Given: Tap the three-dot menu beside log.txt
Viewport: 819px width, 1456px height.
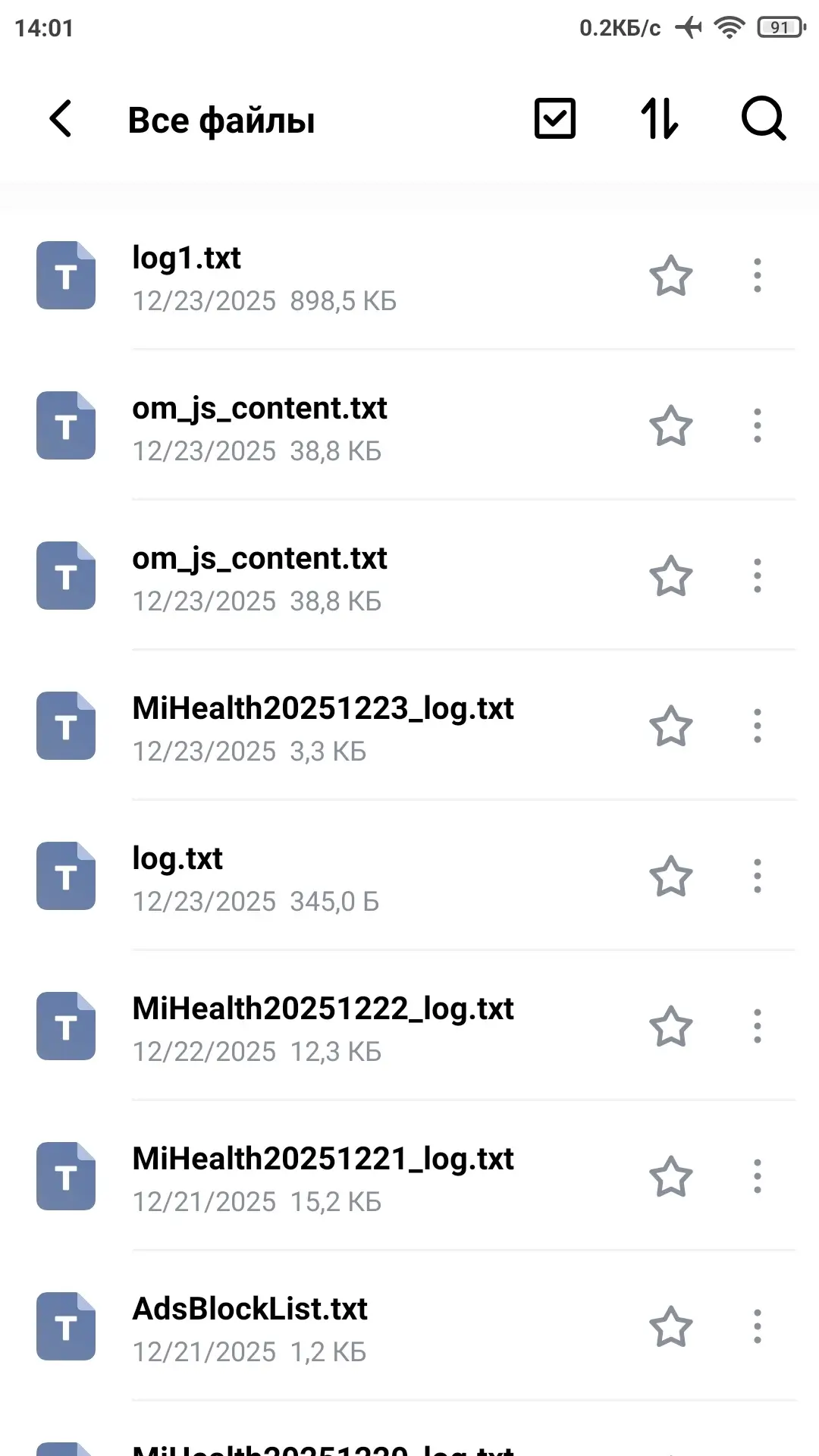Looking at the screenshot, I should point(757,877).
